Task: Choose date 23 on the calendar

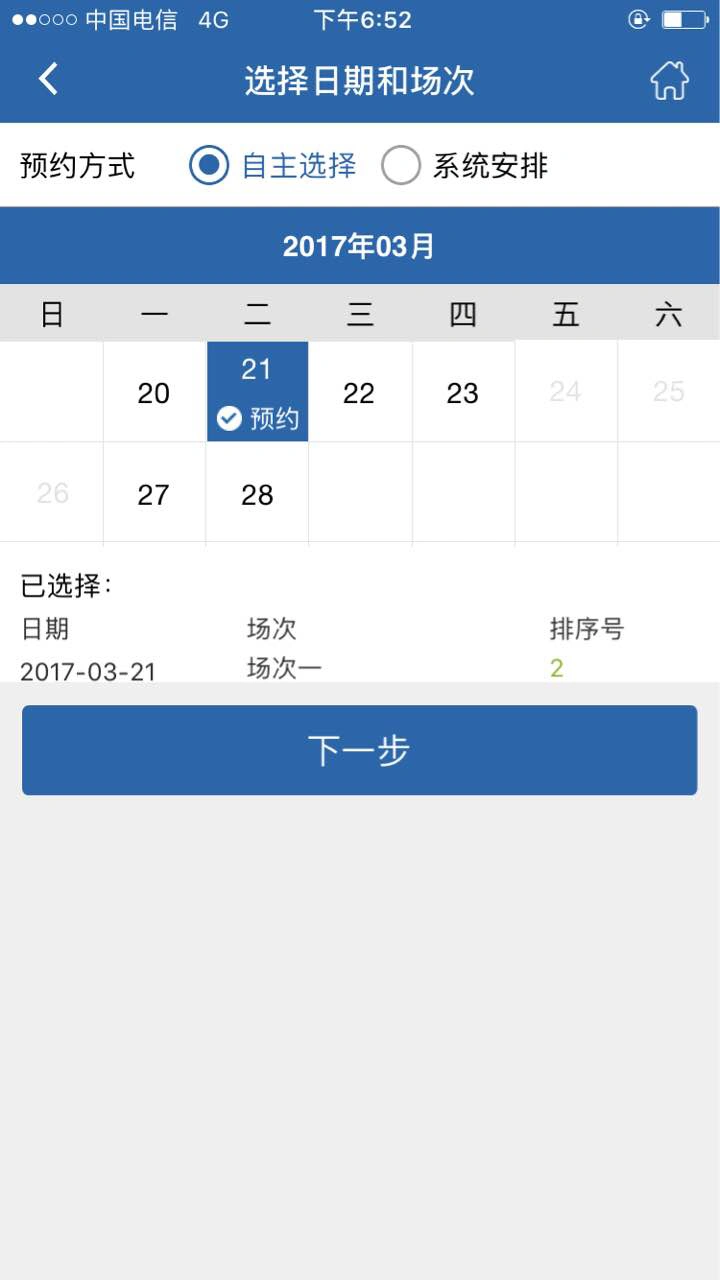Action: pos(462,392)
